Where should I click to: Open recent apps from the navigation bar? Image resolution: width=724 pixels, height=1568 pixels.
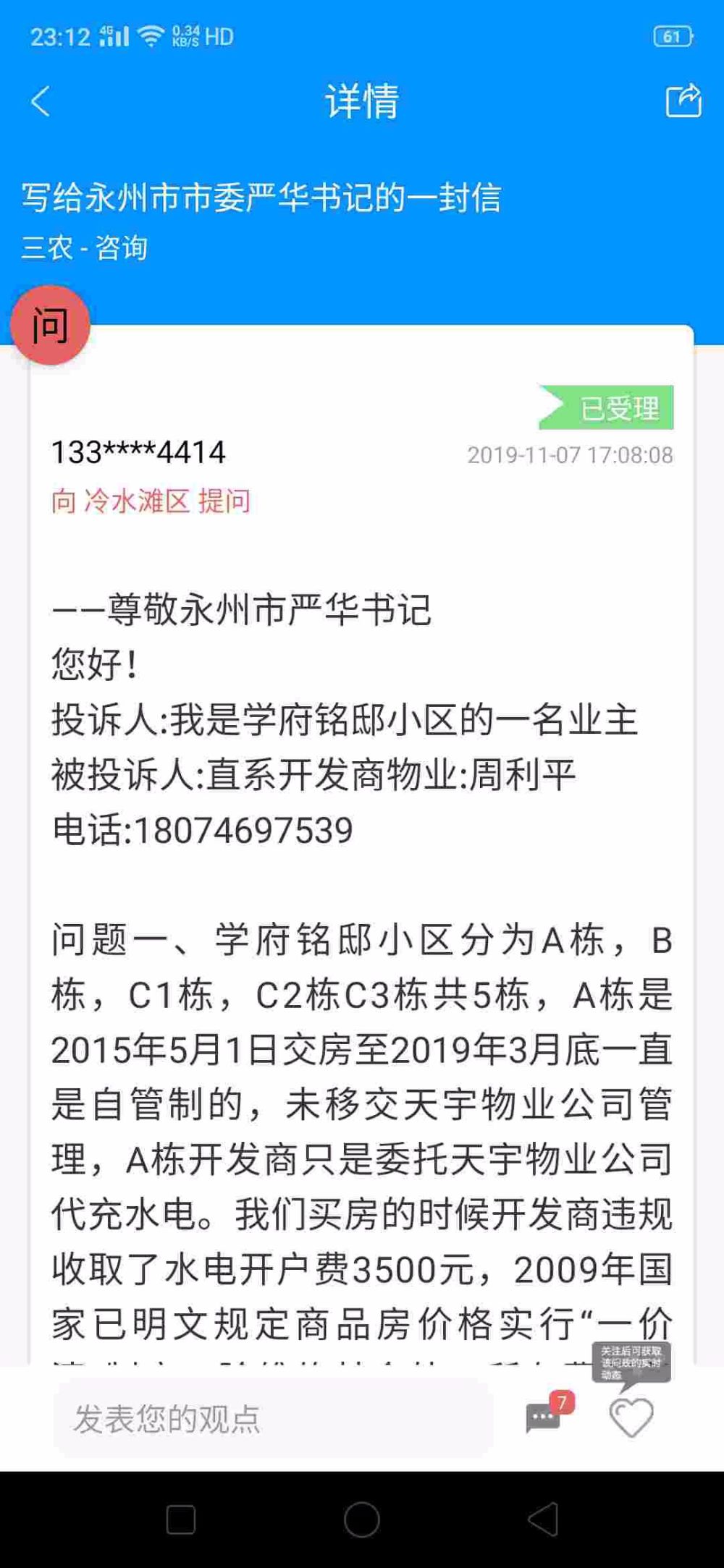[x=181, y=1520]
